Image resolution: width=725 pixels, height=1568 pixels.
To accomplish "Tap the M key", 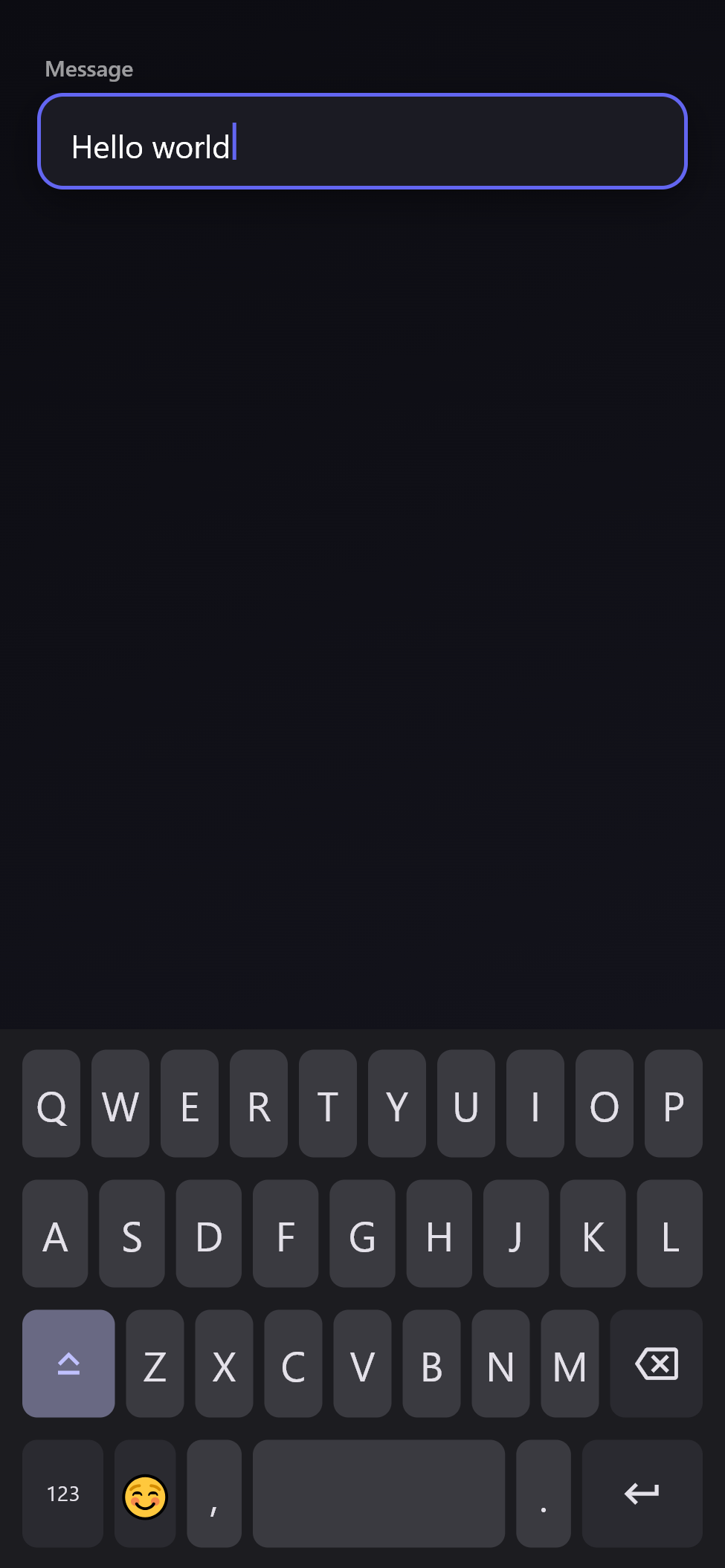I will point(570,1364).
